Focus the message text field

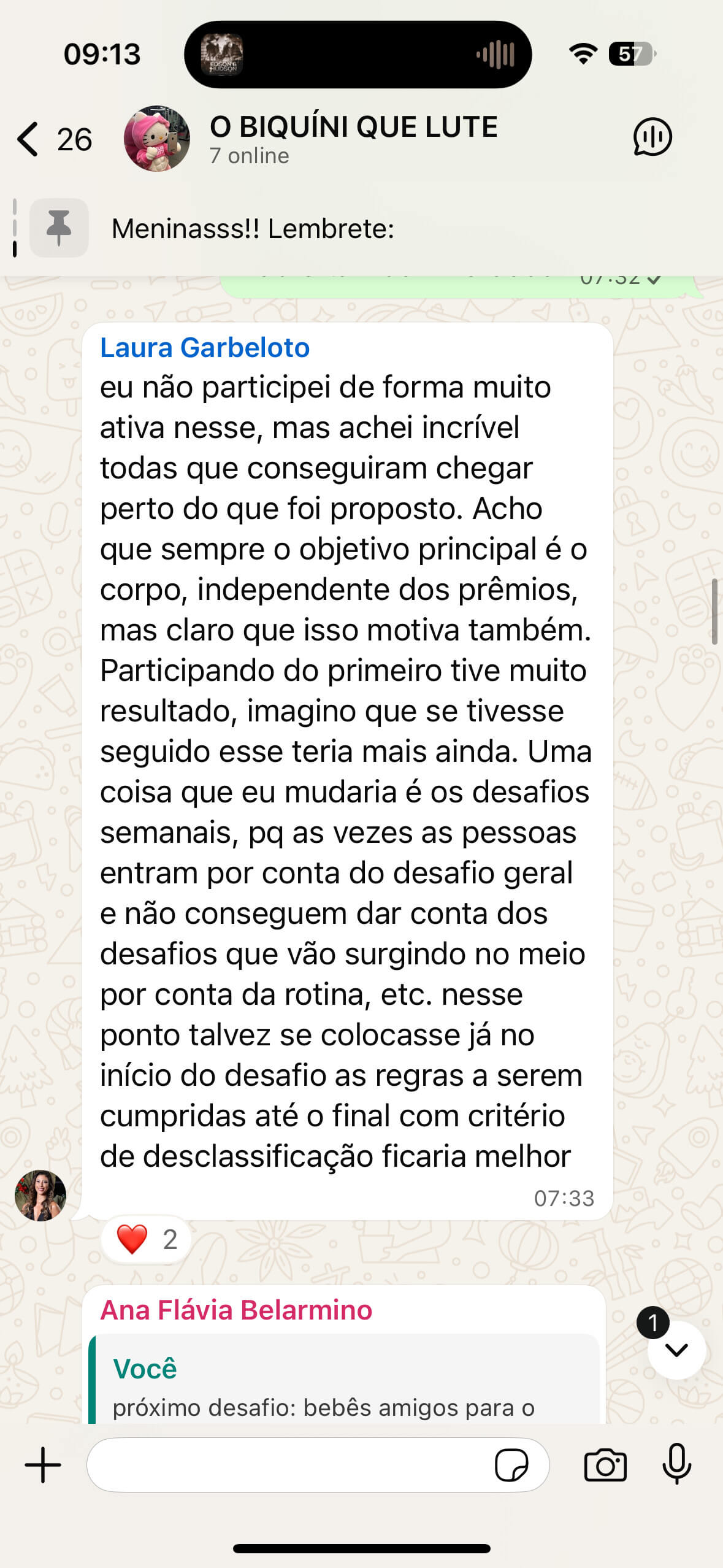[288, 1465]
